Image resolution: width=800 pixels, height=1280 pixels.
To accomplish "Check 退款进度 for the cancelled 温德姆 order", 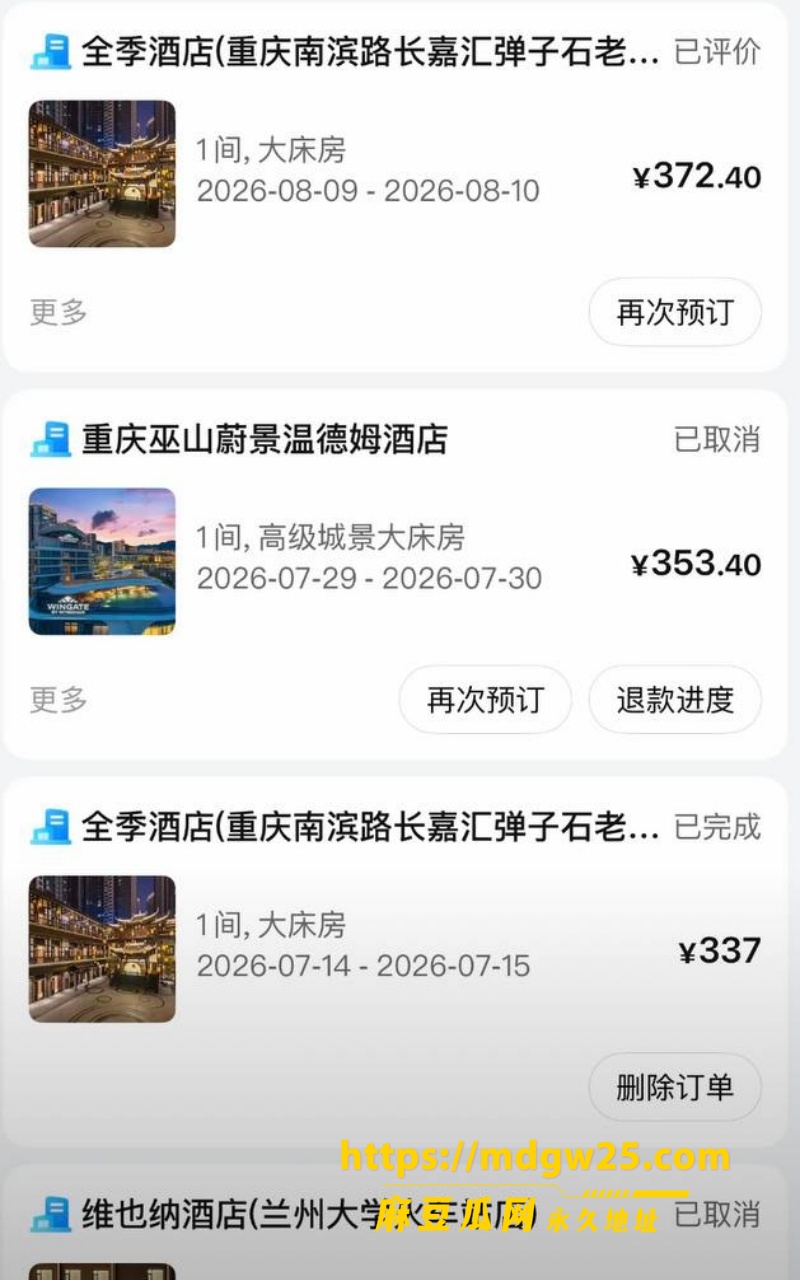I will 675,700.
